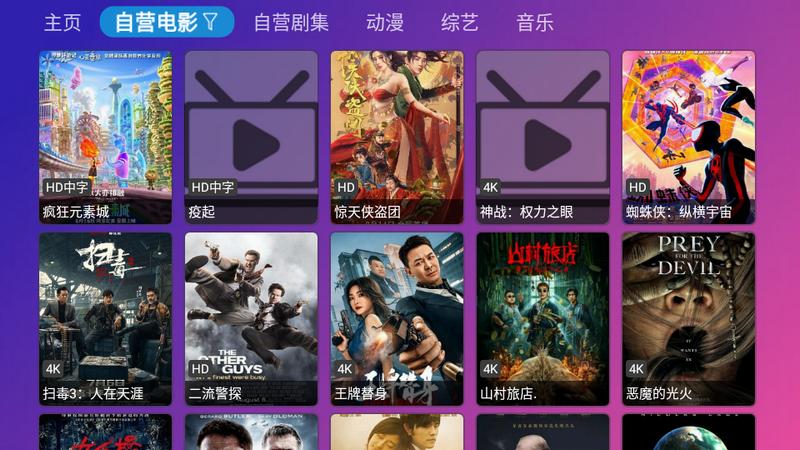Open 扫毒3：人在天涯 movie card
This screenshot has height=450, width=800.
point(105,318)
